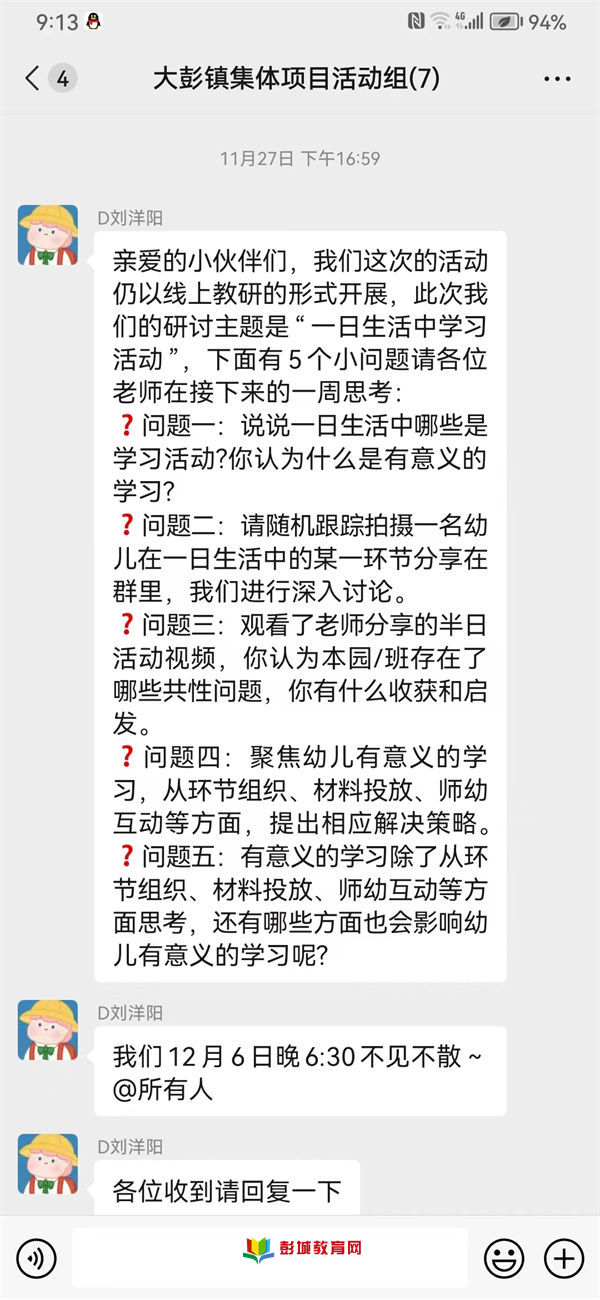Open the group chat overflow menu
Viewport: 600px width, 1300px height.
click(x=557, y=79)
